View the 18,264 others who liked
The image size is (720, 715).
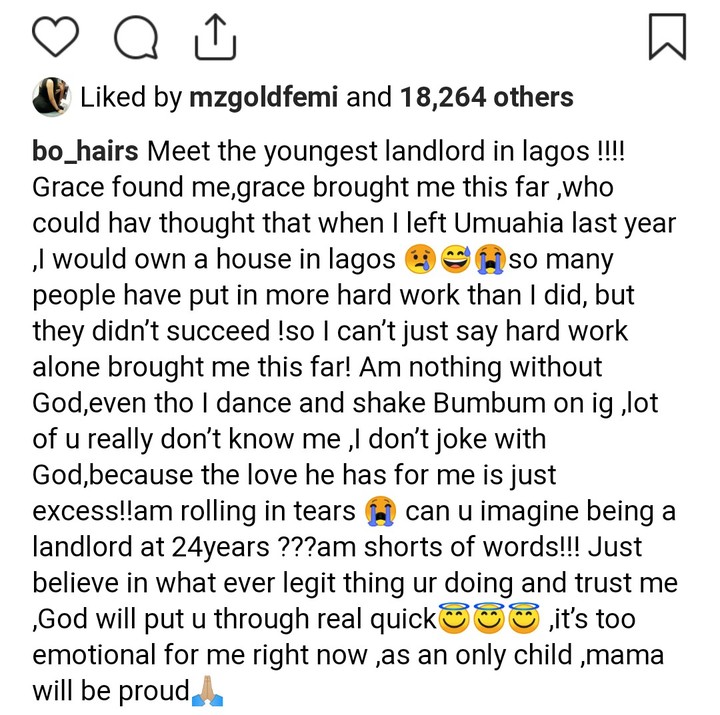click(x=487, y=97)
